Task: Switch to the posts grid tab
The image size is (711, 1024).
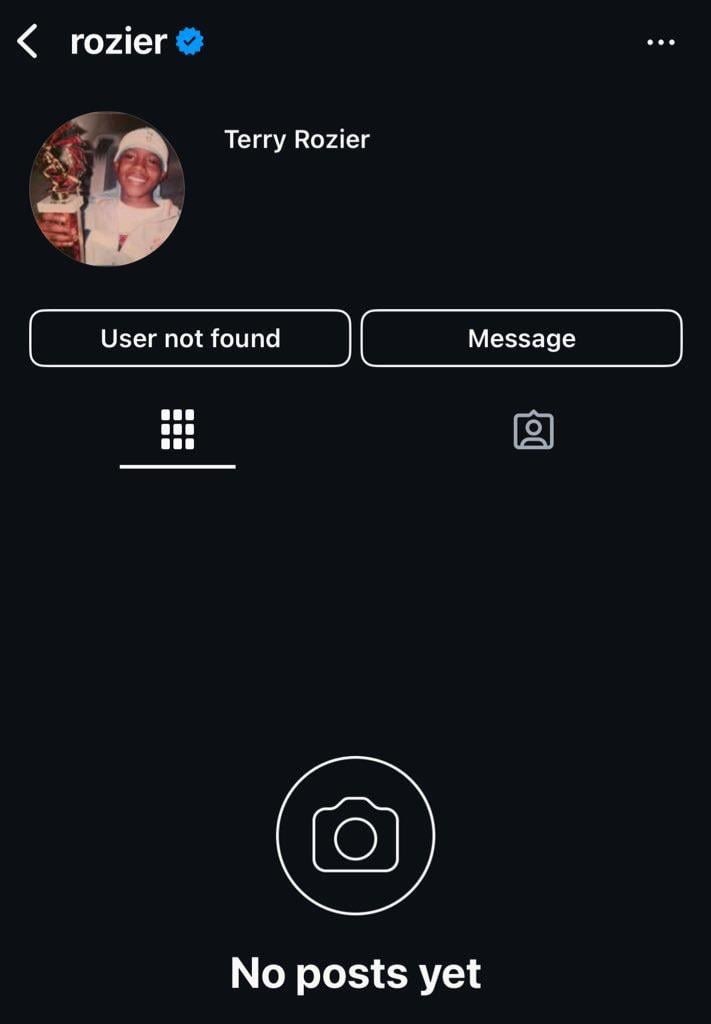Action: coord(178,430)
